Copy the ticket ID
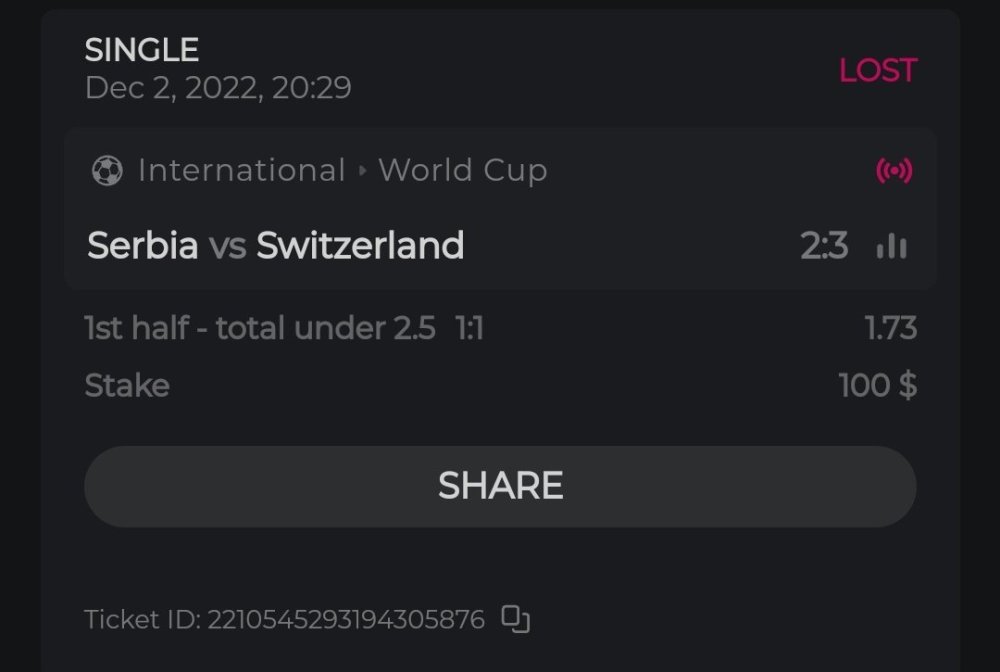This screenshot has height=672, width=1000. 515,619
